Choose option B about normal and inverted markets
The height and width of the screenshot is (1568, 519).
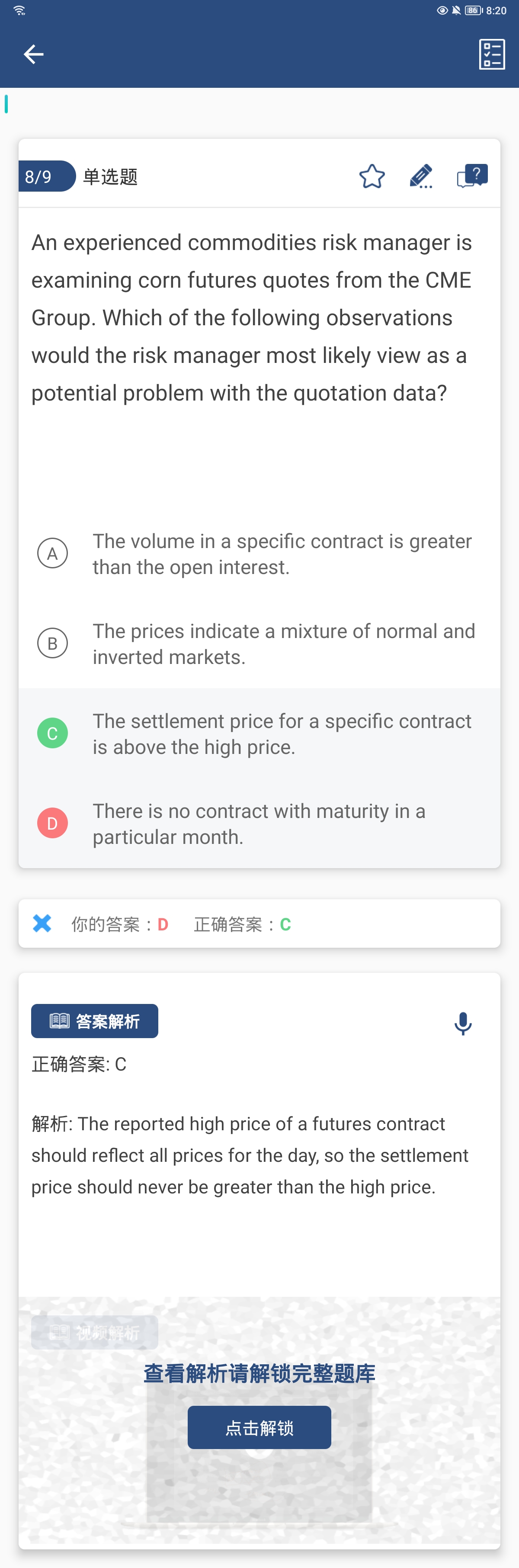point(53,643)
